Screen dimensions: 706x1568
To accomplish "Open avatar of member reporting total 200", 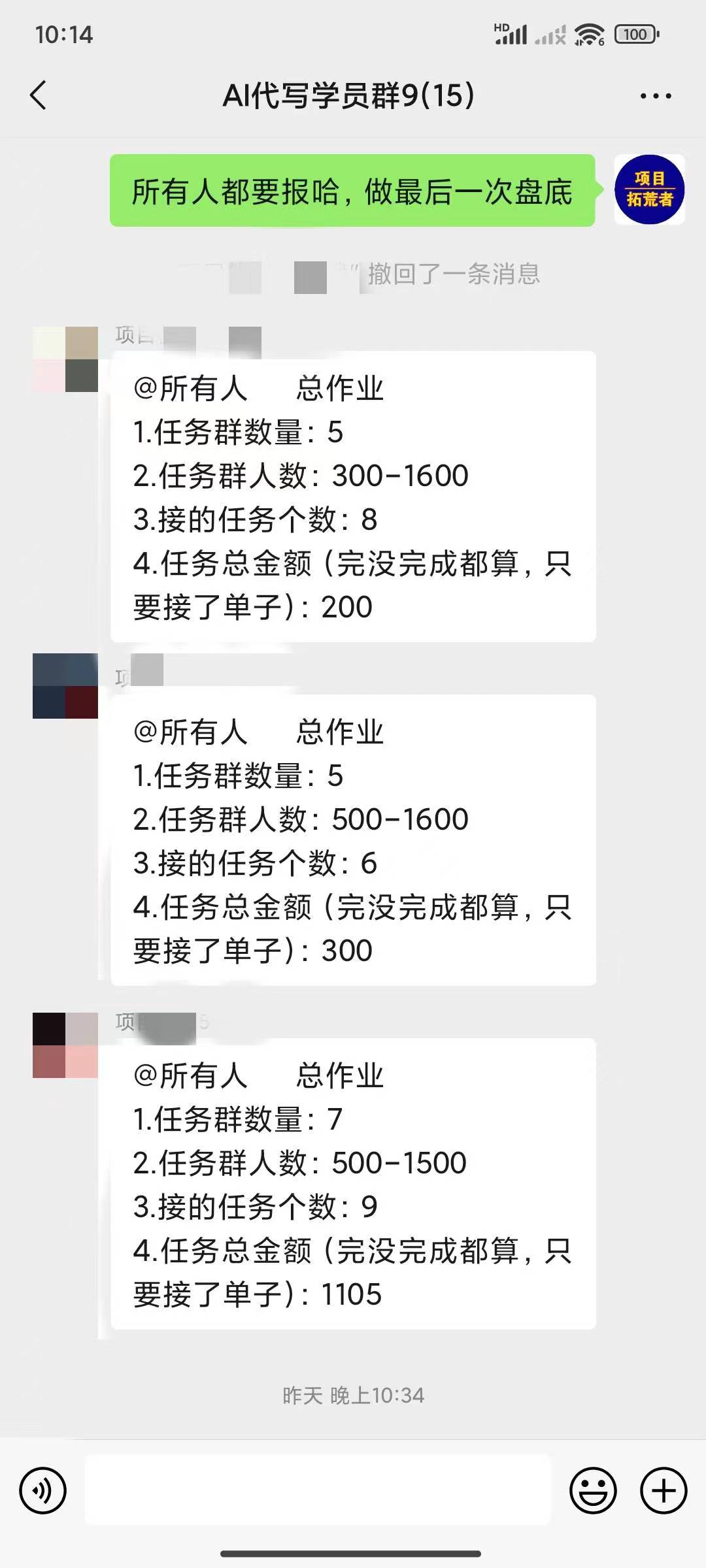I will (65, 359).
